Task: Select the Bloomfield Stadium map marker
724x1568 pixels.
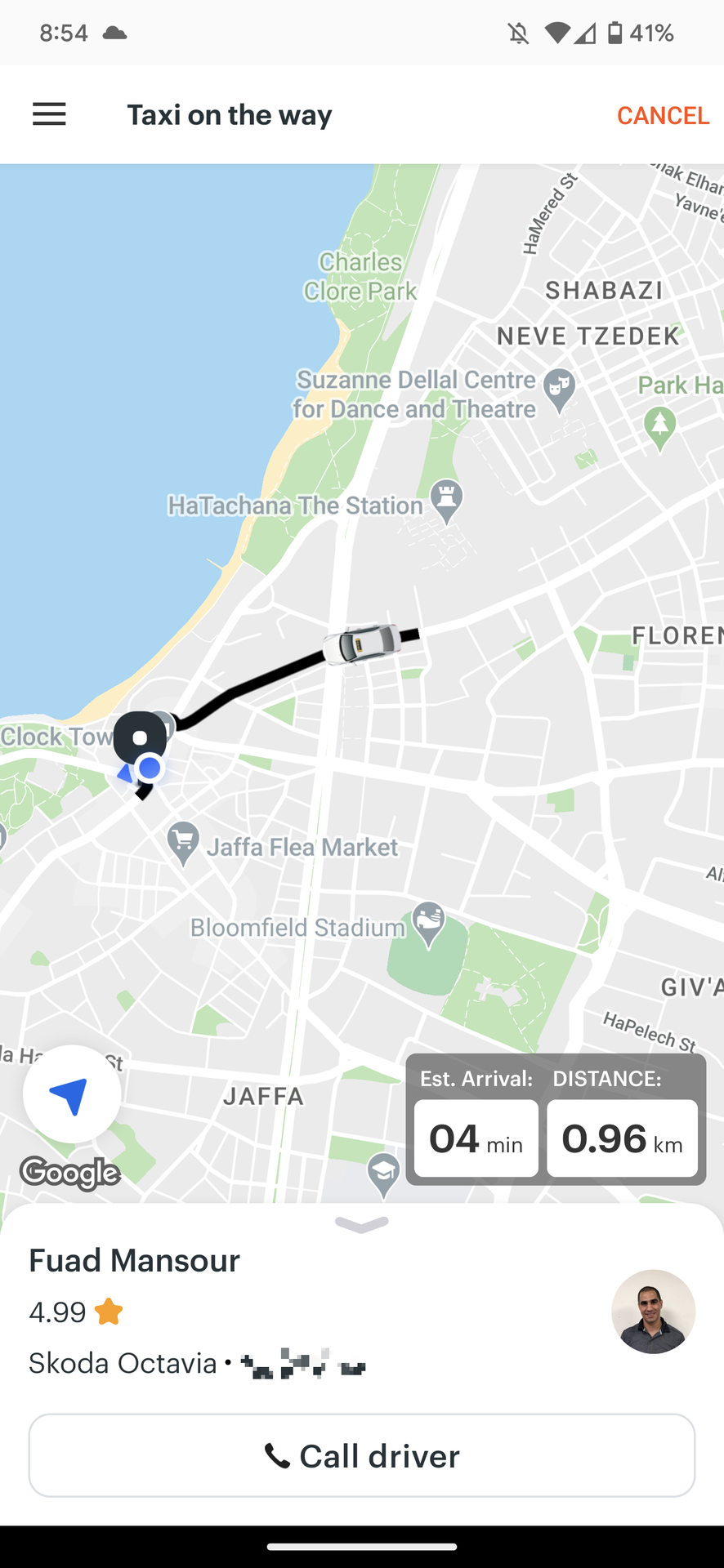Action: point(429,922)
